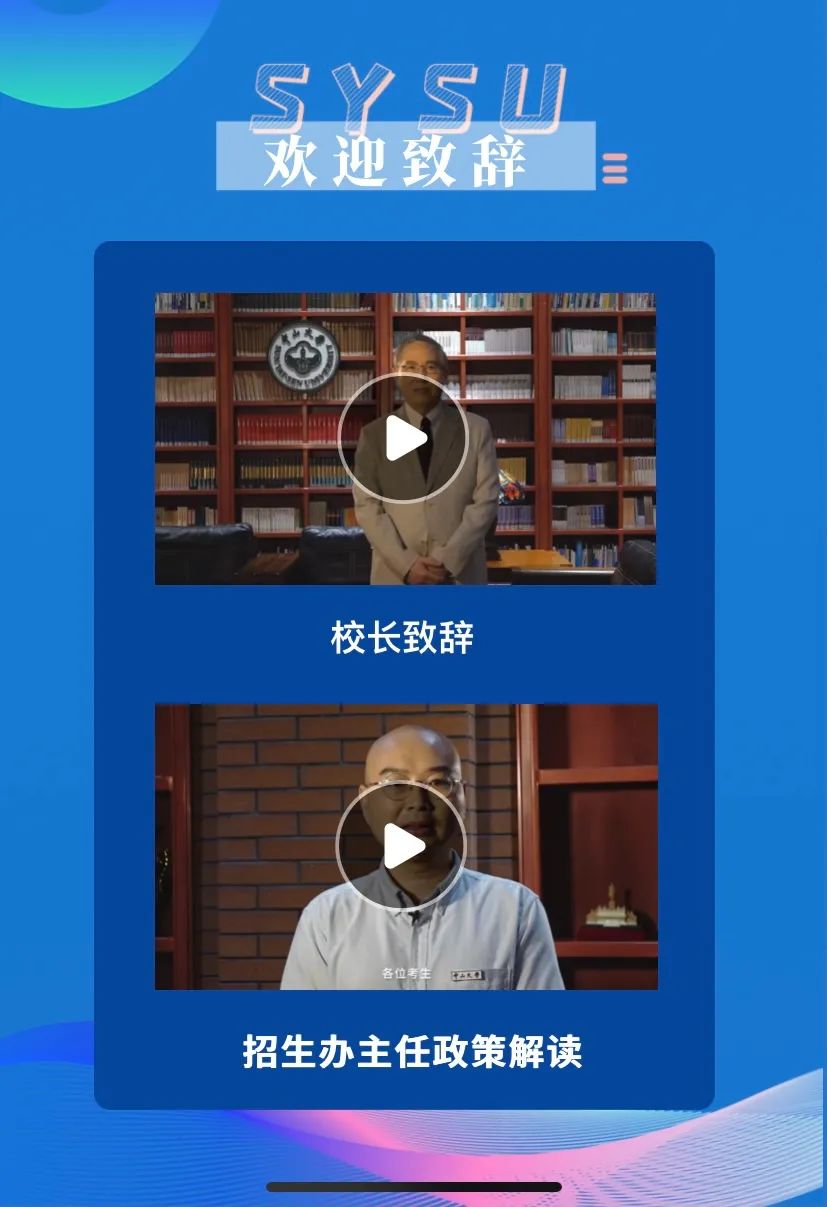Image resolution: width=827 pixels, height=1207 pixels.
Task: Play the 招生办主任政策解读 video
Action: [x=401, y=847]
